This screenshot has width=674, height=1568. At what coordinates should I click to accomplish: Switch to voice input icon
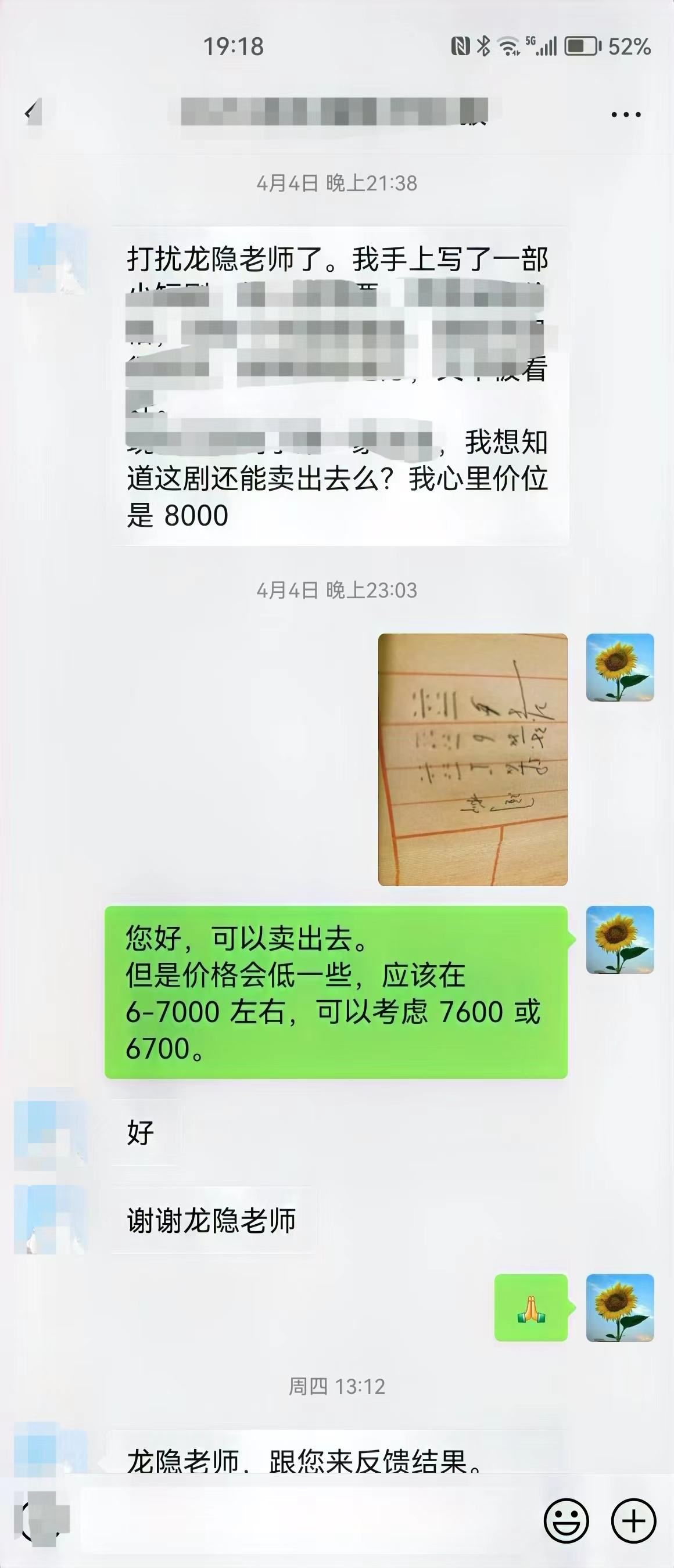(41, 1520)
